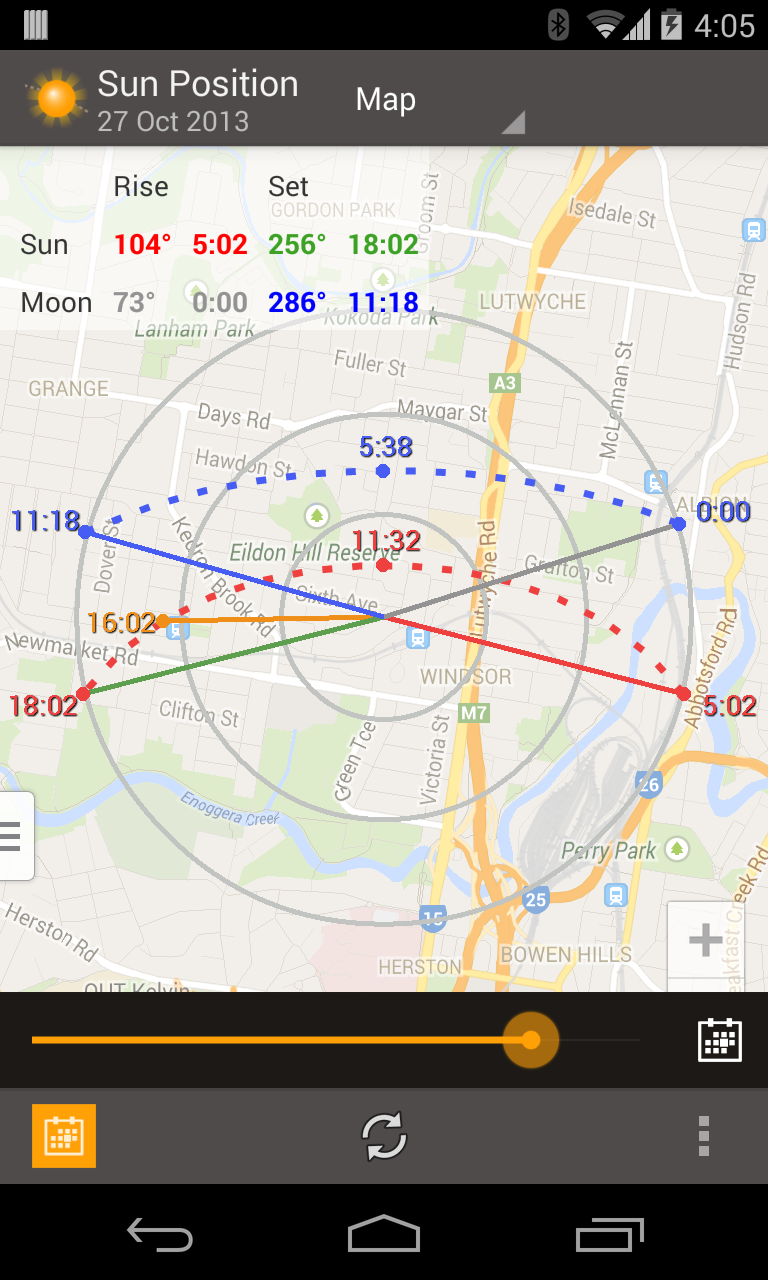Open the recent apps view

pos(610,1234)
